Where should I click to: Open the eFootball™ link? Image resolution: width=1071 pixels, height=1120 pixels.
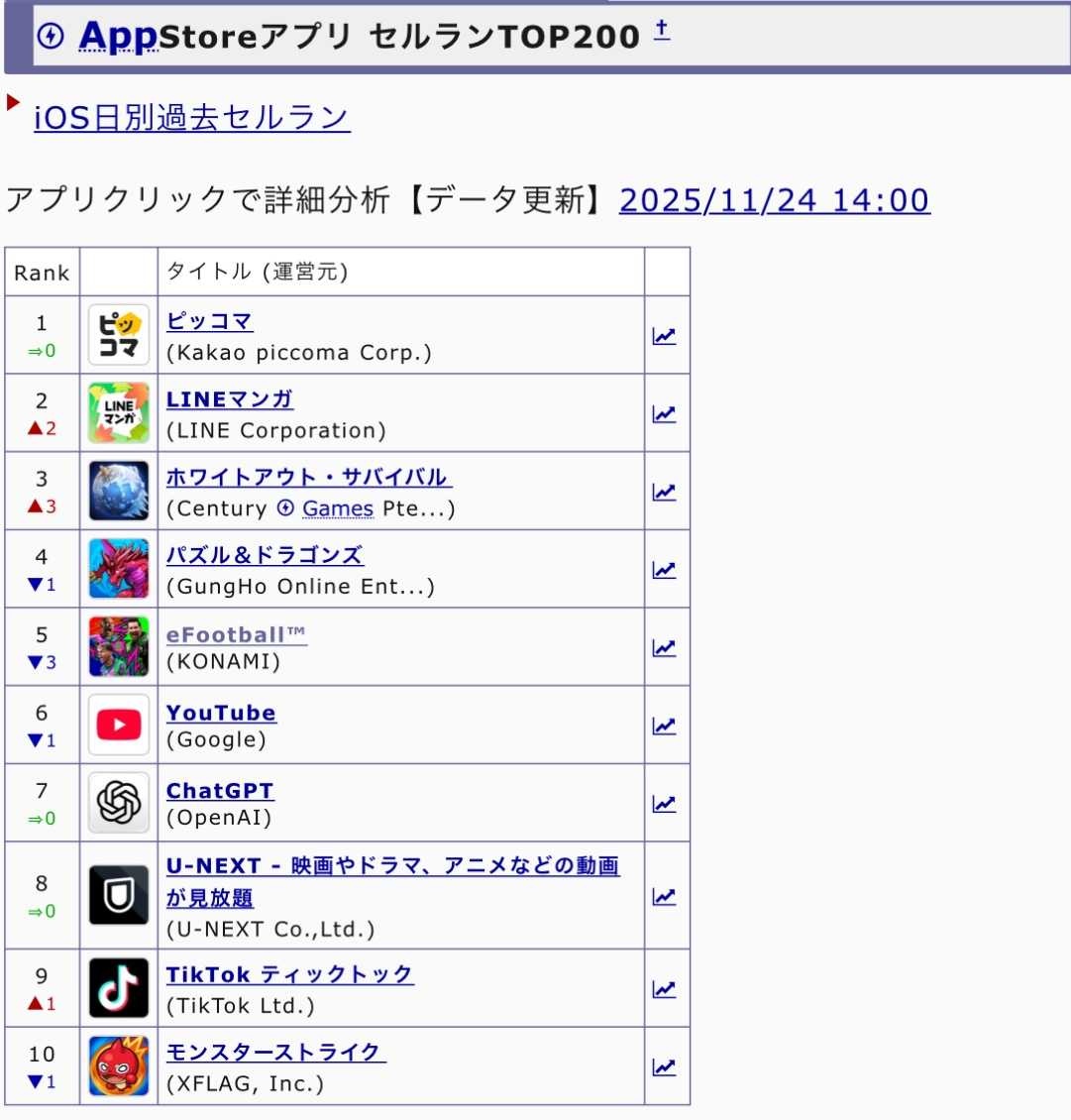[236, 634]
